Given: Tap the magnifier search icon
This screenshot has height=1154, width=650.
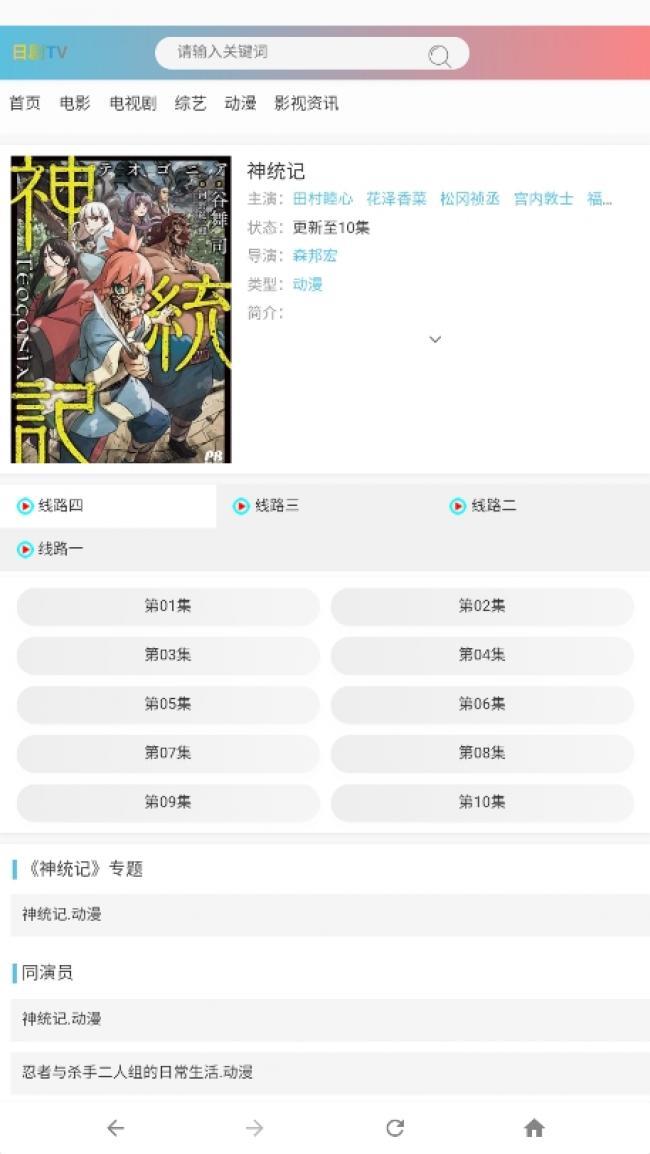Looking at the screenshot, I should 439,56.
